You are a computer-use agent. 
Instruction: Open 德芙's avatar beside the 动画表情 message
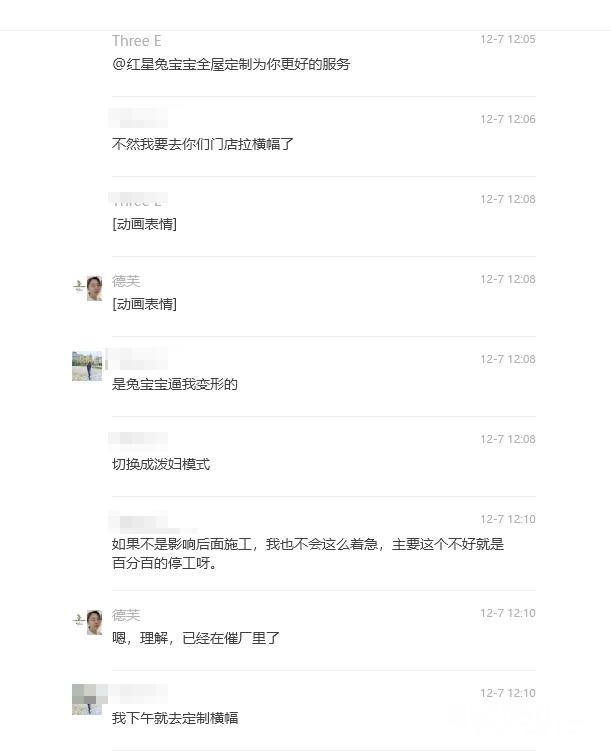88,288
